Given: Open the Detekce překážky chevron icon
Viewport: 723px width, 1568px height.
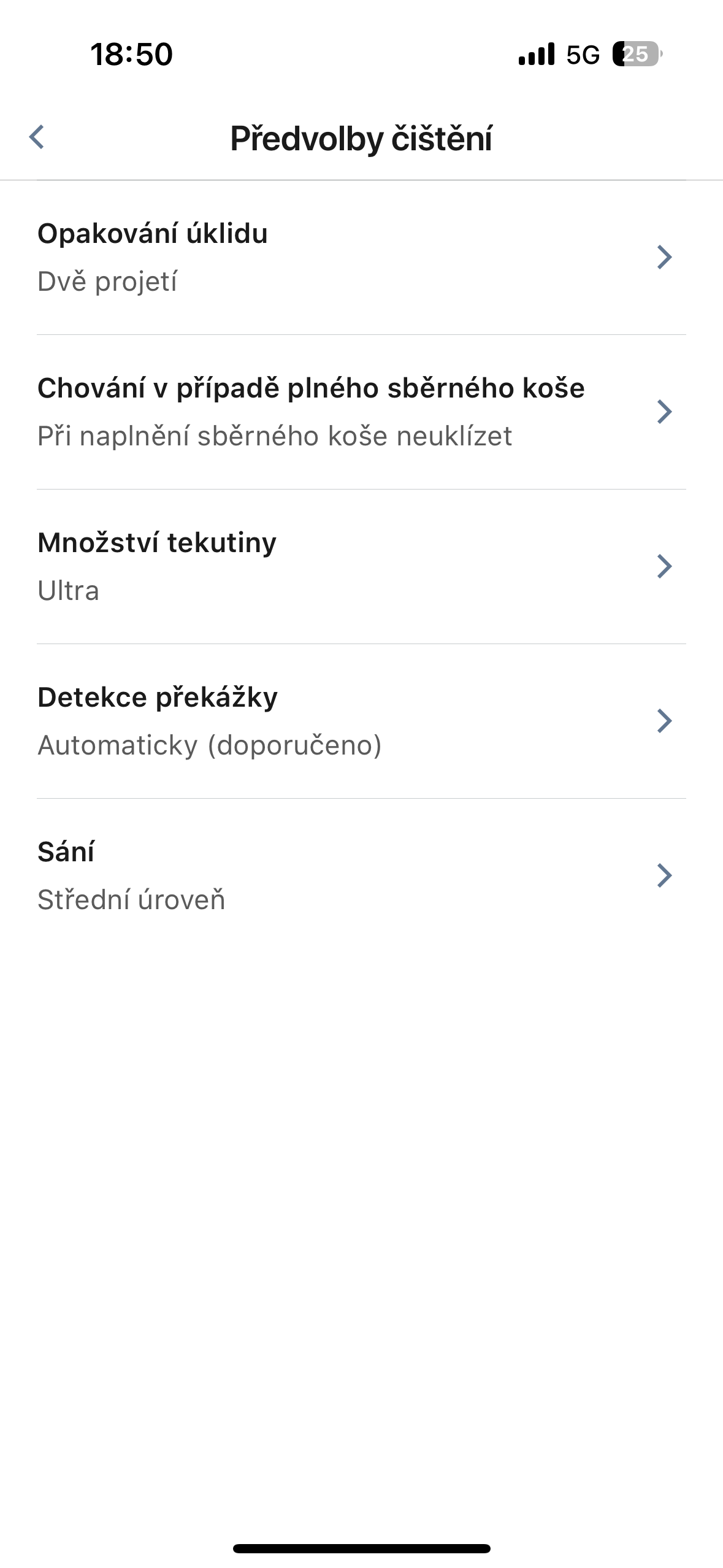Looking at the screenshot, I should 665,722.
